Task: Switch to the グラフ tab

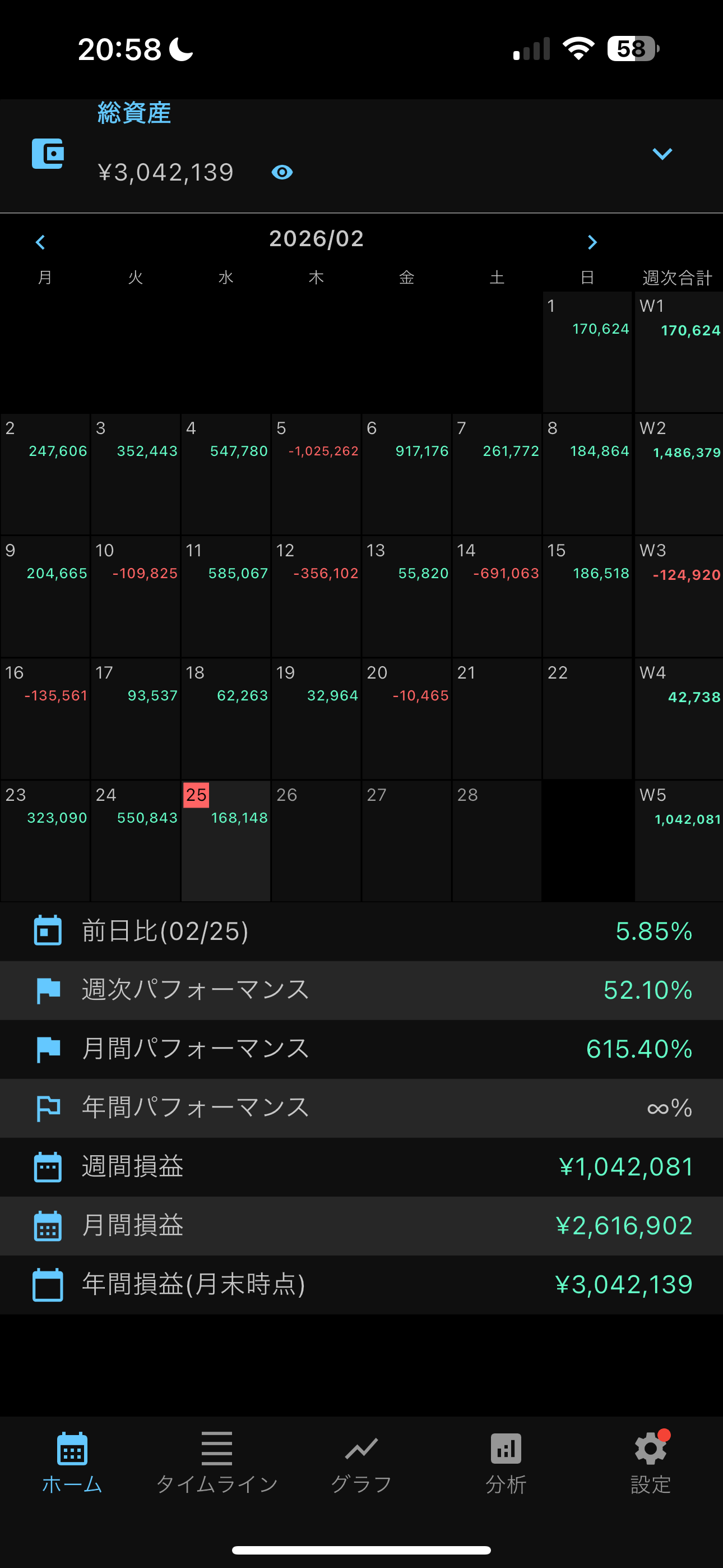Action: pyautogui.click(x=361, y=1462)
